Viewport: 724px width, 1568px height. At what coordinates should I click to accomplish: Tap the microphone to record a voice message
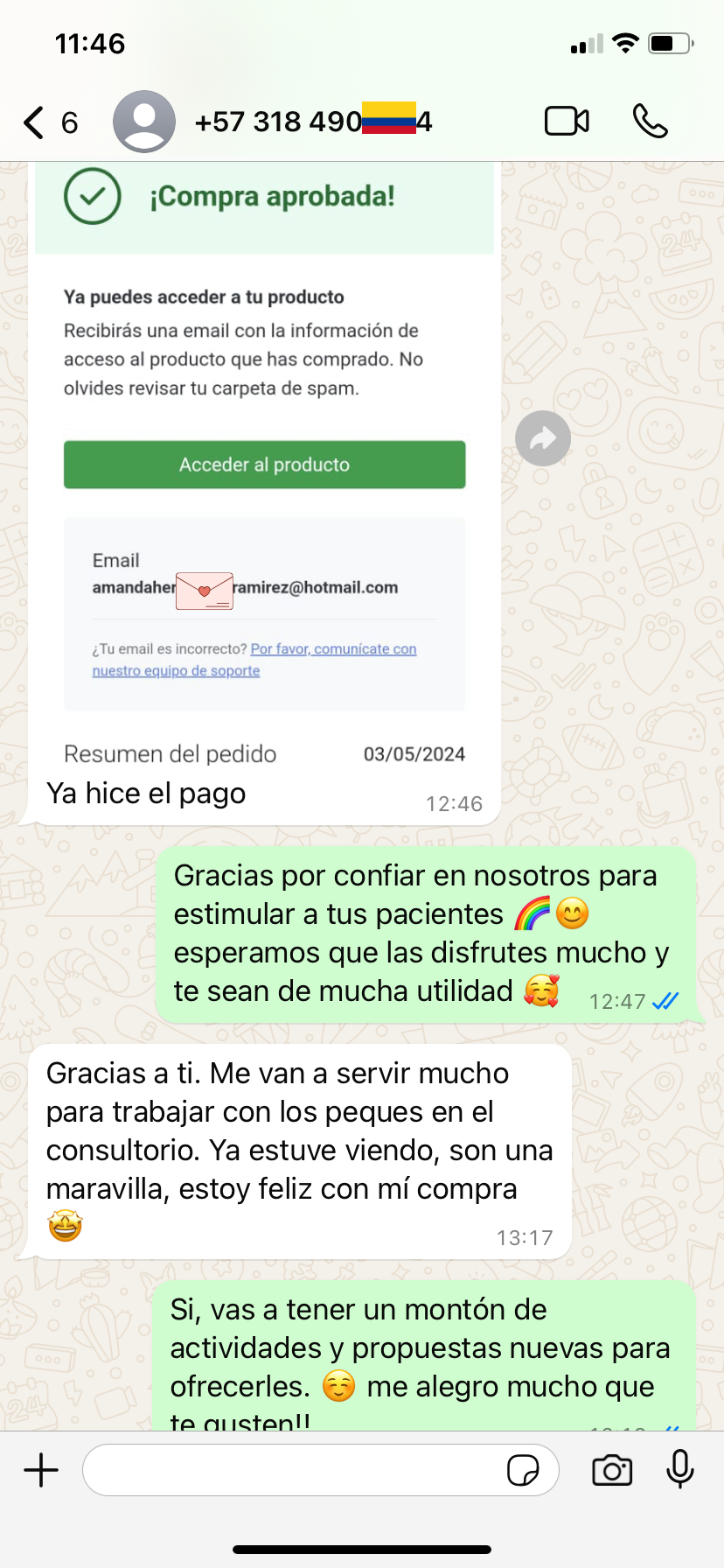point(679,1470)
